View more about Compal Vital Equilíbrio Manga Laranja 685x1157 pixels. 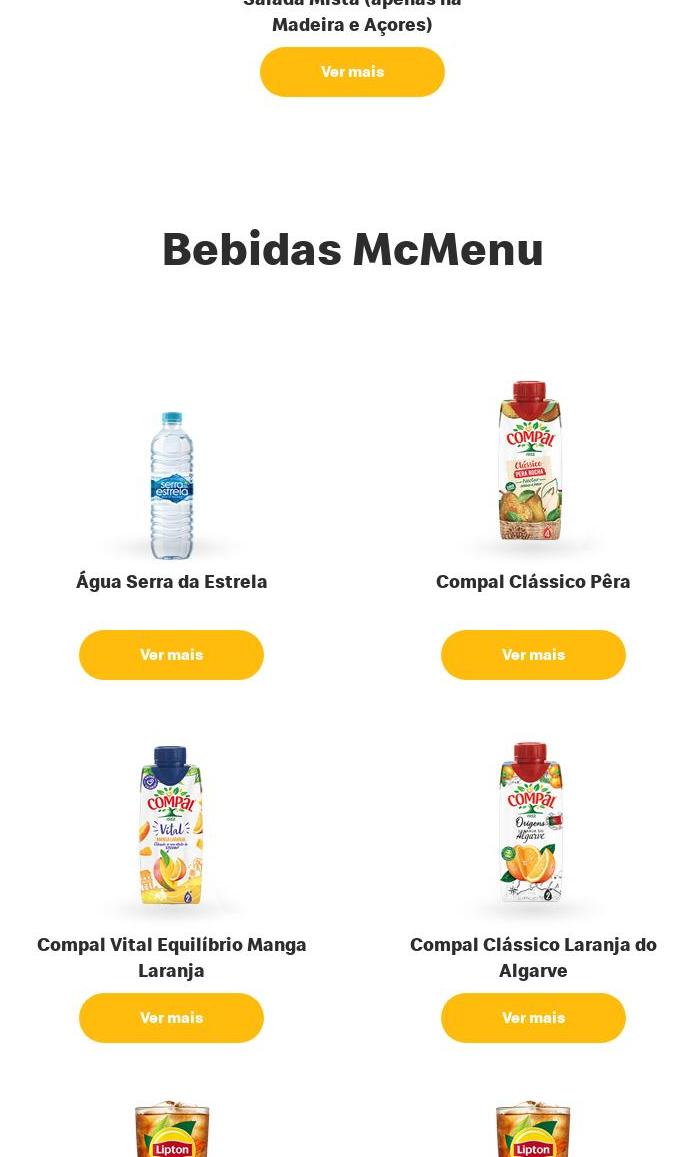171,1018
